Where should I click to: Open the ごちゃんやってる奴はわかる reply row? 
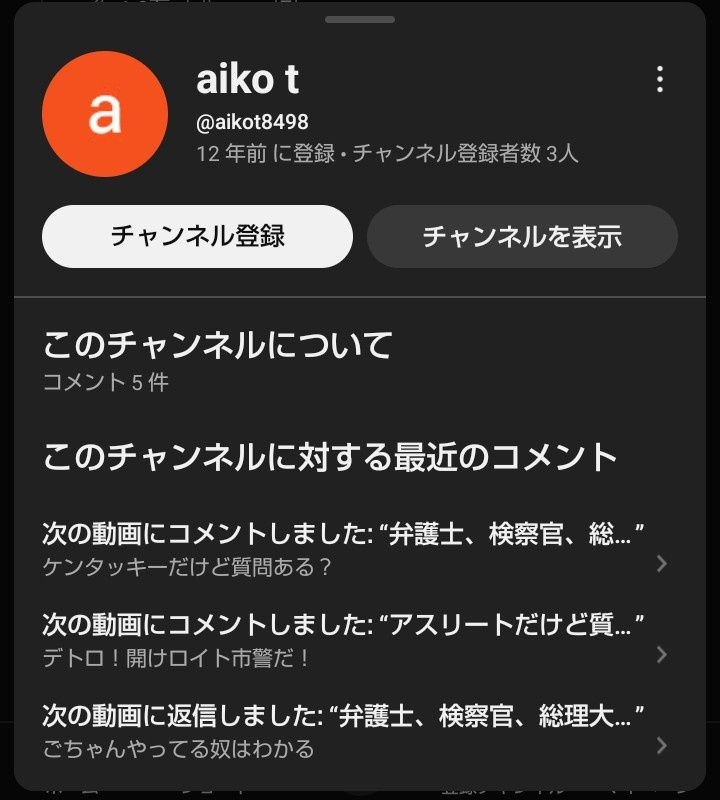(355, 732)
